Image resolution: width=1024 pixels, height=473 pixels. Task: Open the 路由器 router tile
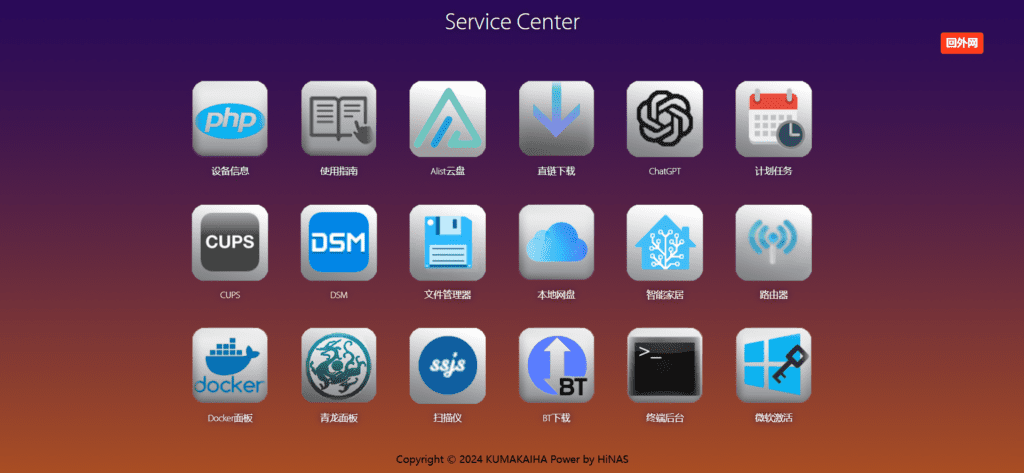(x=774, y=243)
